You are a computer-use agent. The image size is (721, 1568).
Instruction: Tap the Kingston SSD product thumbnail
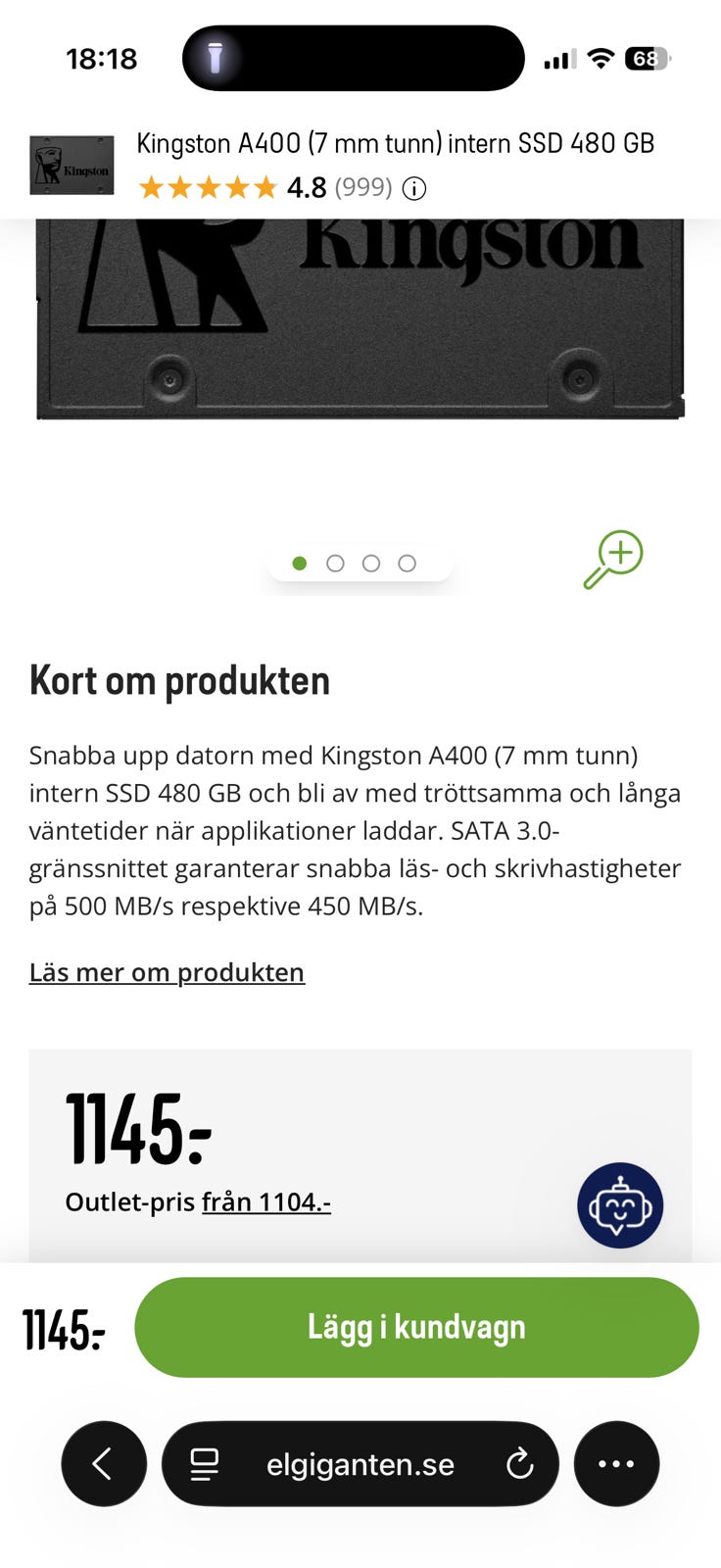[72, 165]
